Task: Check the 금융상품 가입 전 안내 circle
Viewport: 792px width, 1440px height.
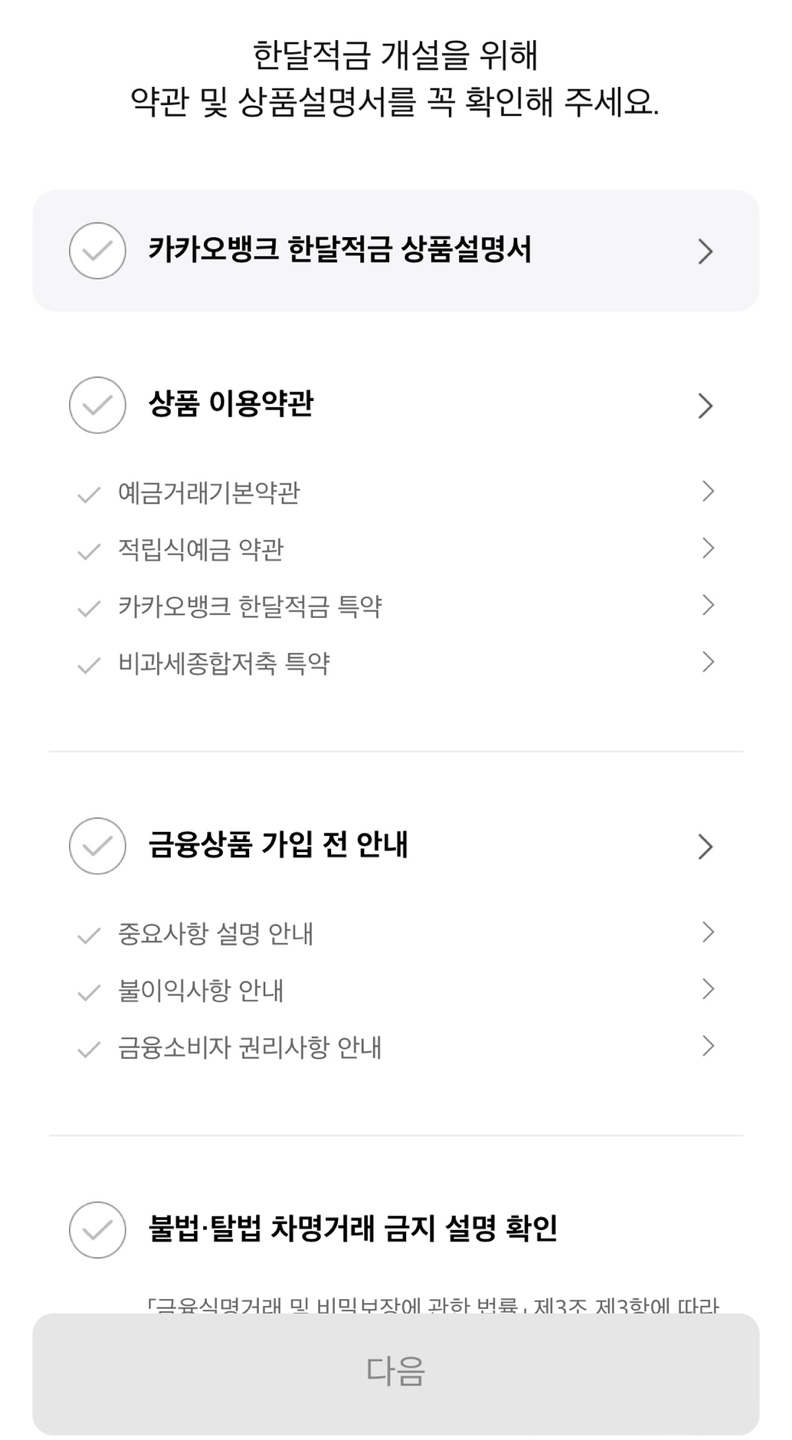Action: [x=97, y=846]
